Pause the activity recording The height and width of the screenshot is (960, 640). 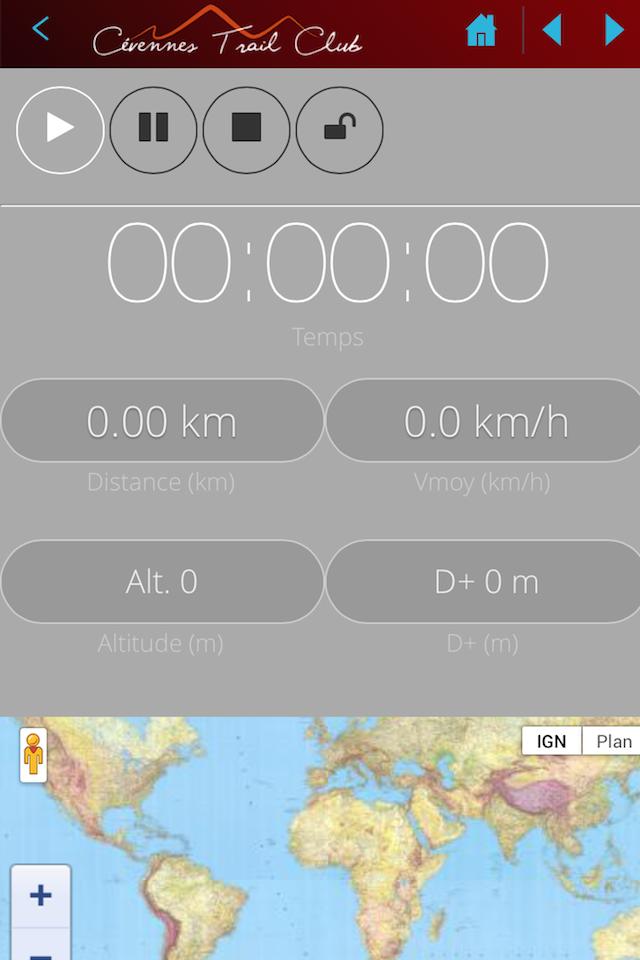(x=153, y=130)
